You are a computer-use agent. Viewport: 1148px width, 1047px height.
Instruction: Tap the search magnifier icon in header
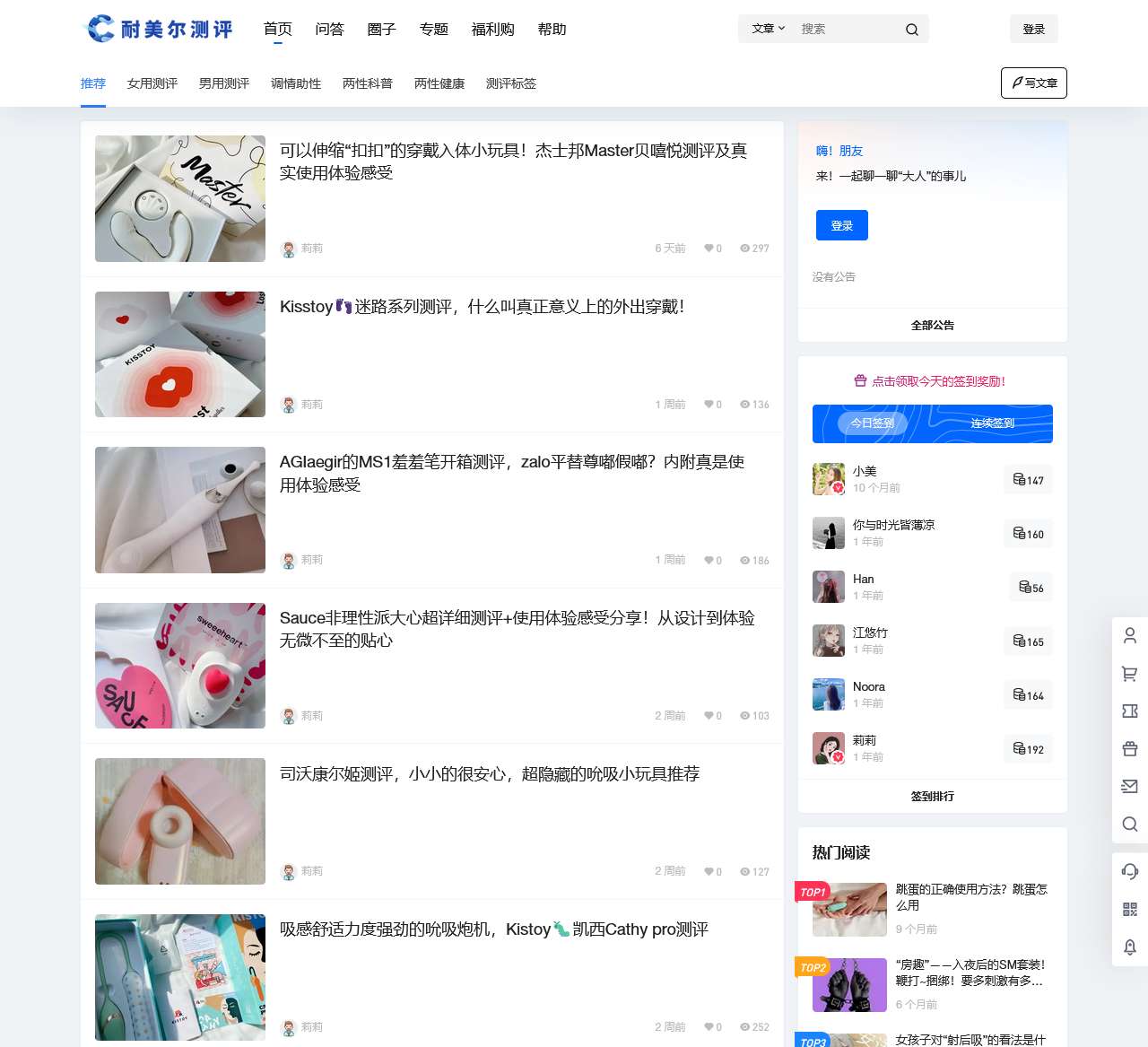[911, 30]
